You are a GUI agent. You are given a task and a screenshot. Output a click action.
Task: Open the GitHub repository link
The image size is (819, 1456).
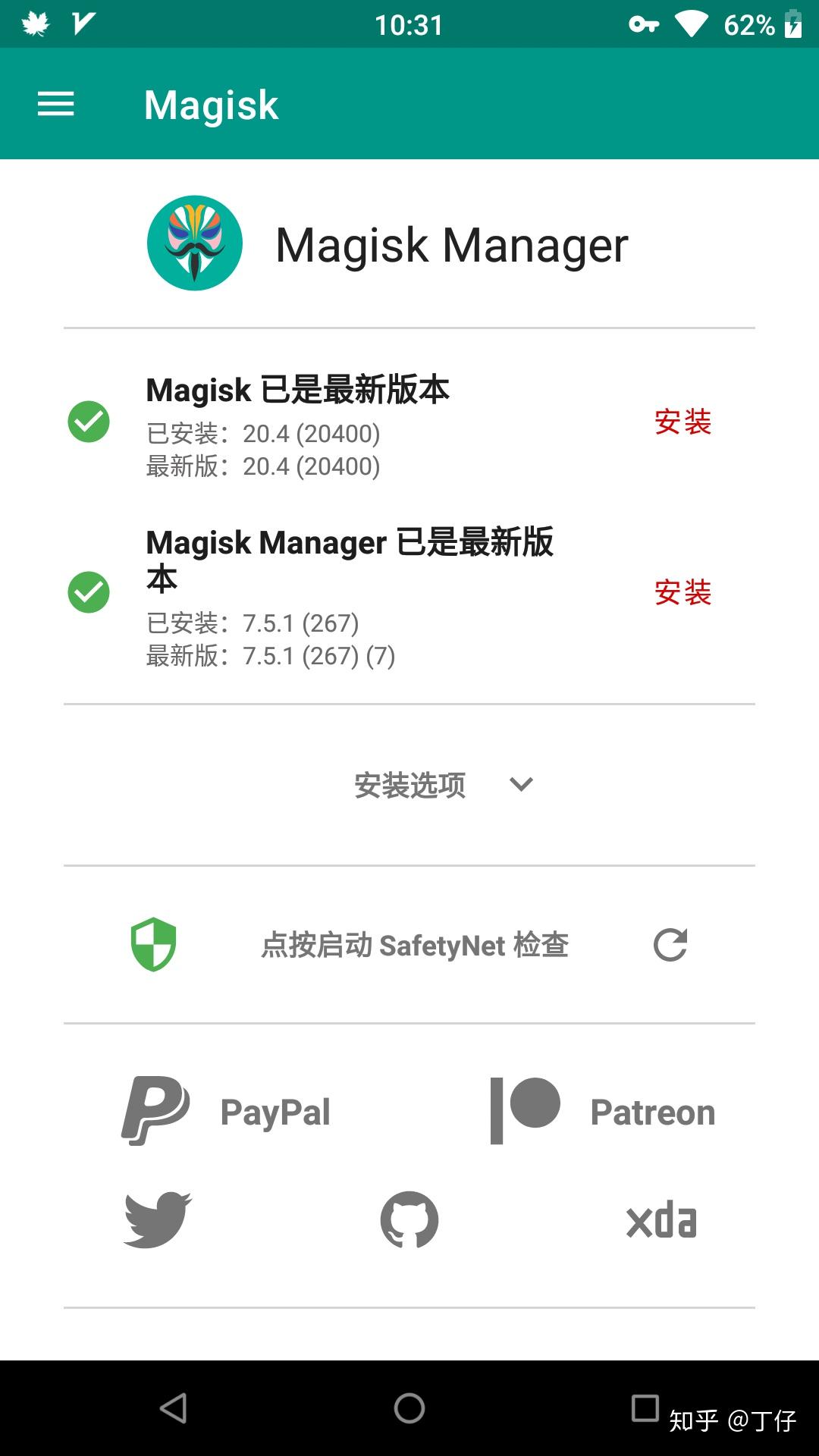coord(409,1219)
